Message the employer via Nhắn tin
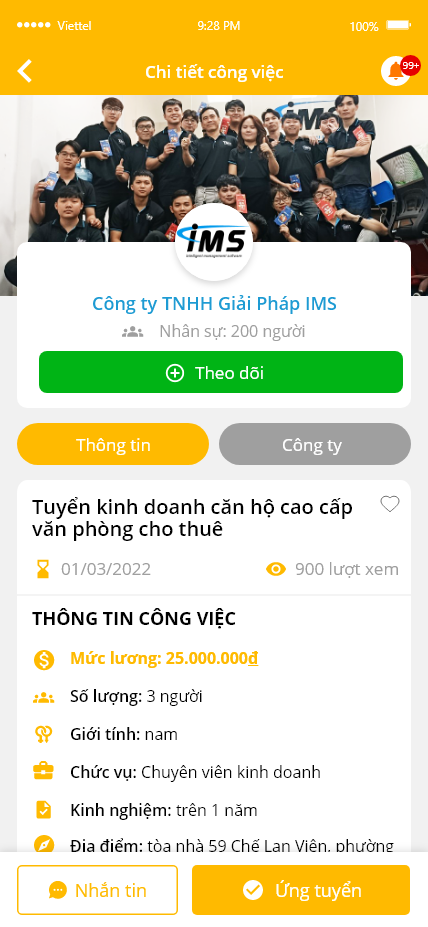428x927 pixels. (x=98, y=890)
